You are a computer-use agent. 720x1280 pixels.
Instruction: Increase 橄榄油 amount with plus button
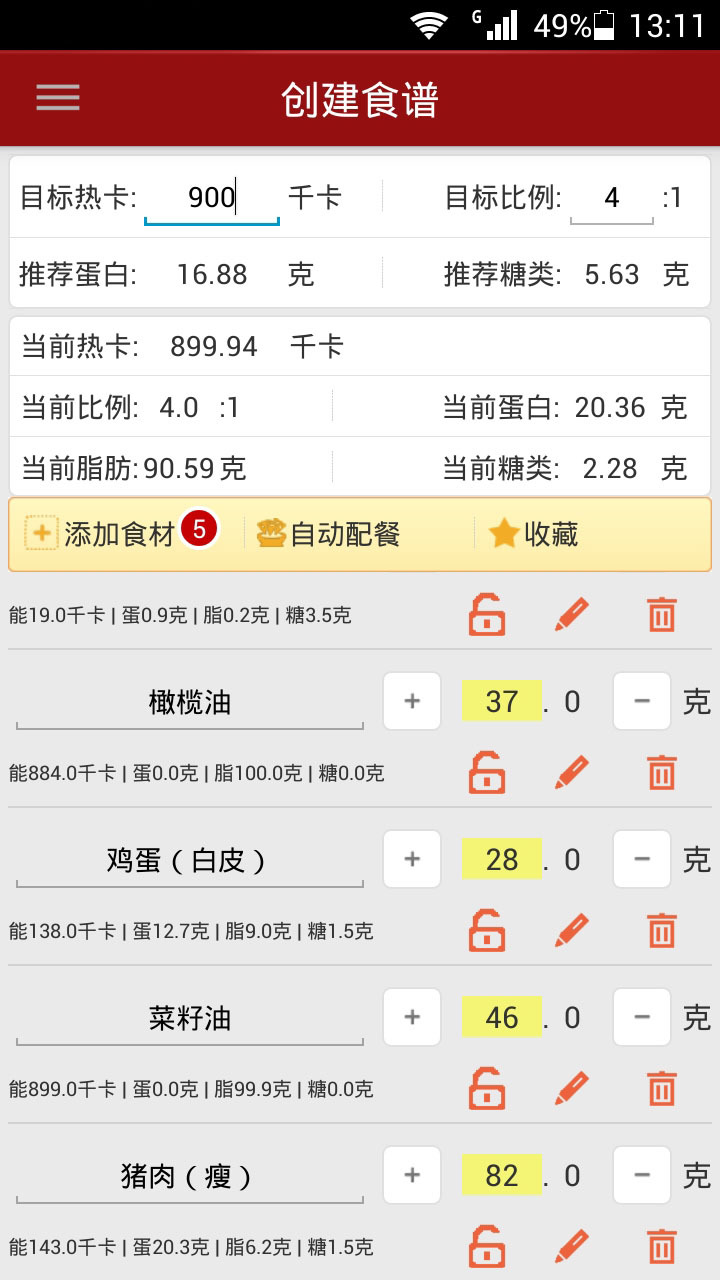(412, 701)
